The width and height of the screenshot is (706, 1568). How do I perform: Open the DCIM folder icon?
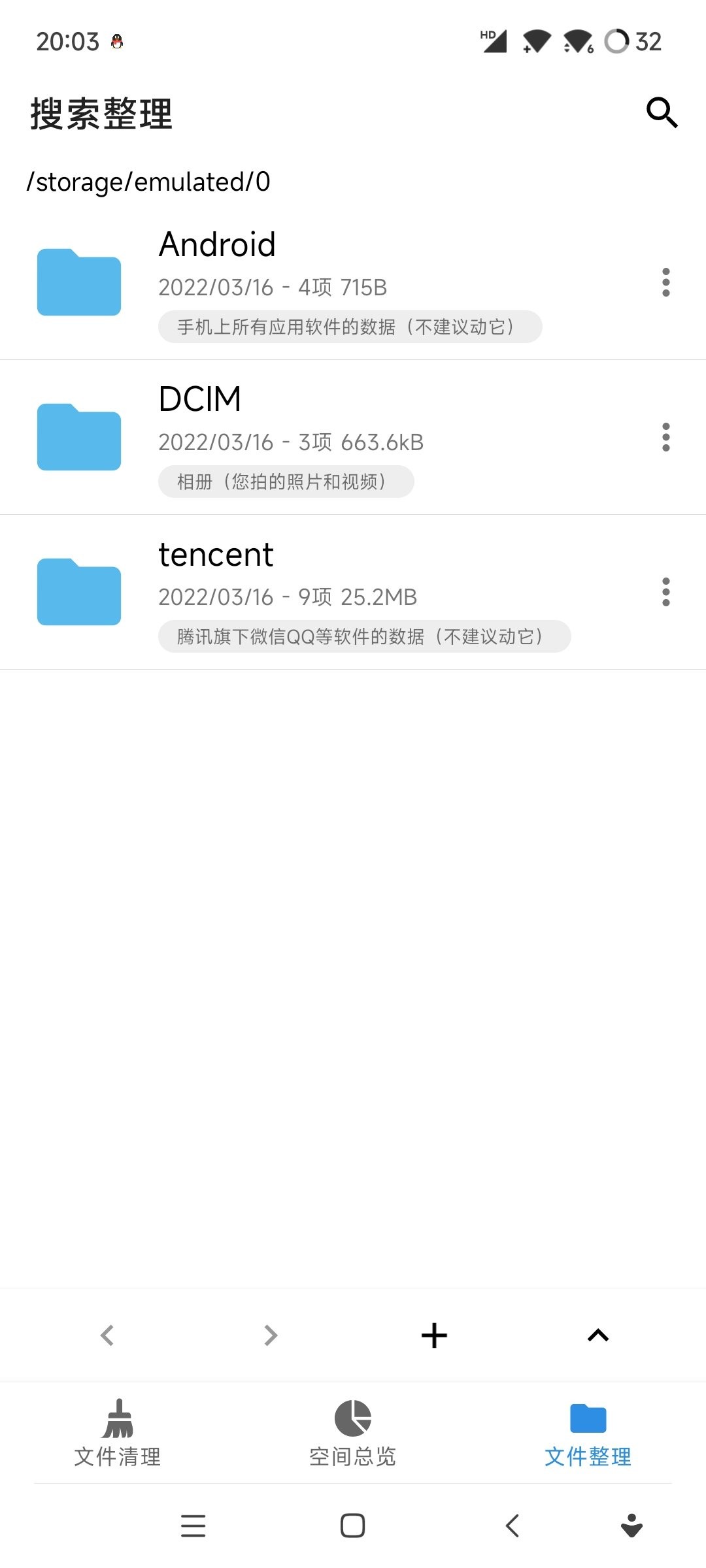pos(78,436)
